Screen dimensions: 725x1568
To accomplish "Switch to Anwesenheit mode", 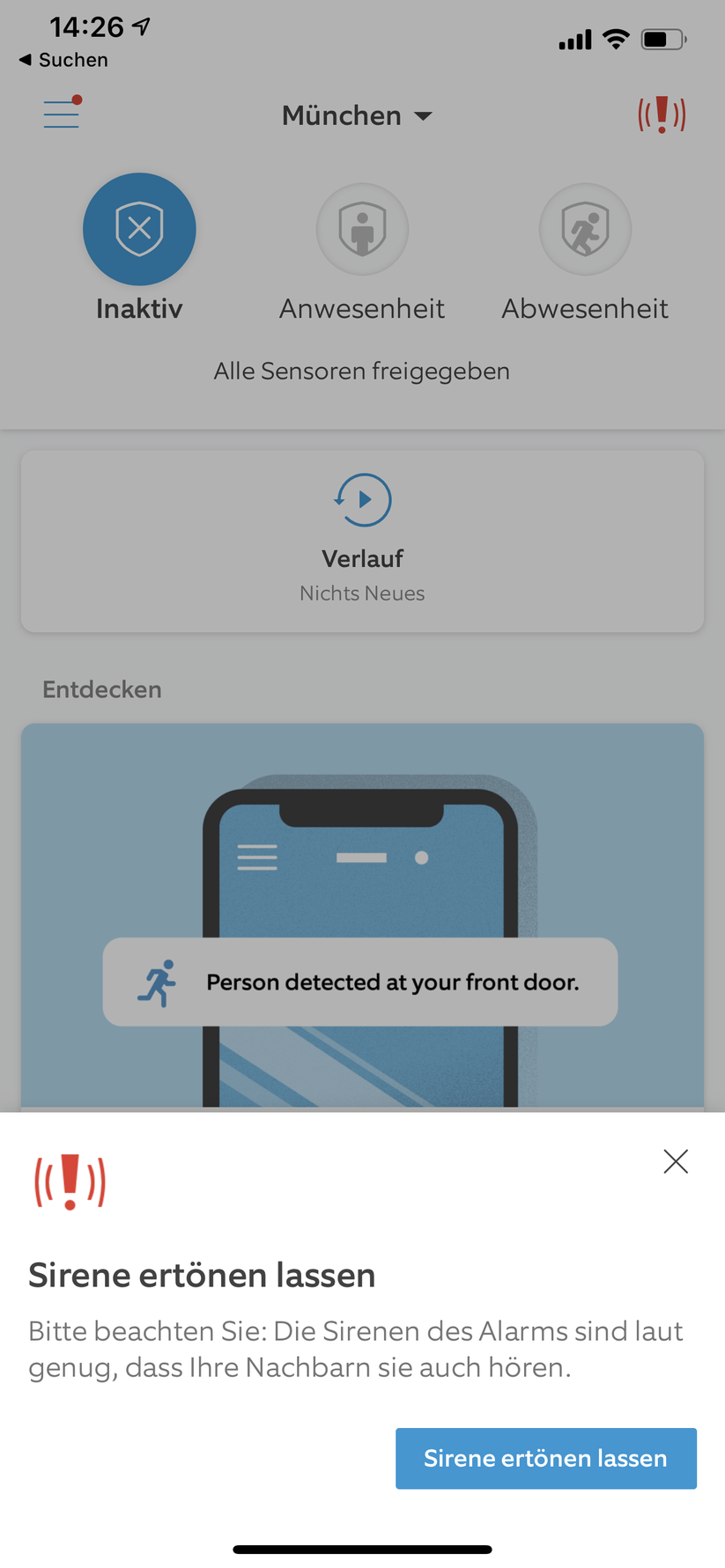I will click(x=362, y=230).
